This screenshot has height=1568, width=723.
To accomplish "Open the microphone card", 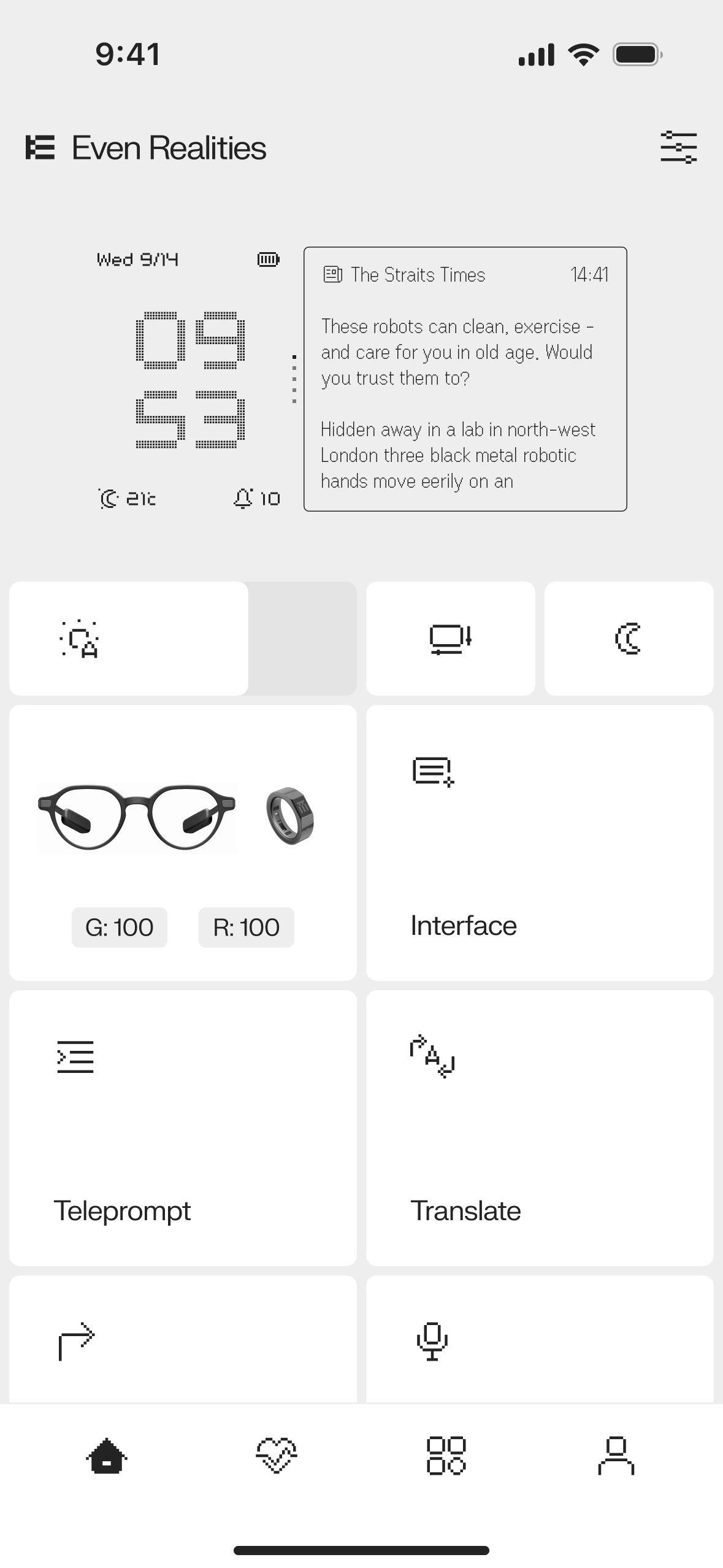I will click(x=540, y=1339).
